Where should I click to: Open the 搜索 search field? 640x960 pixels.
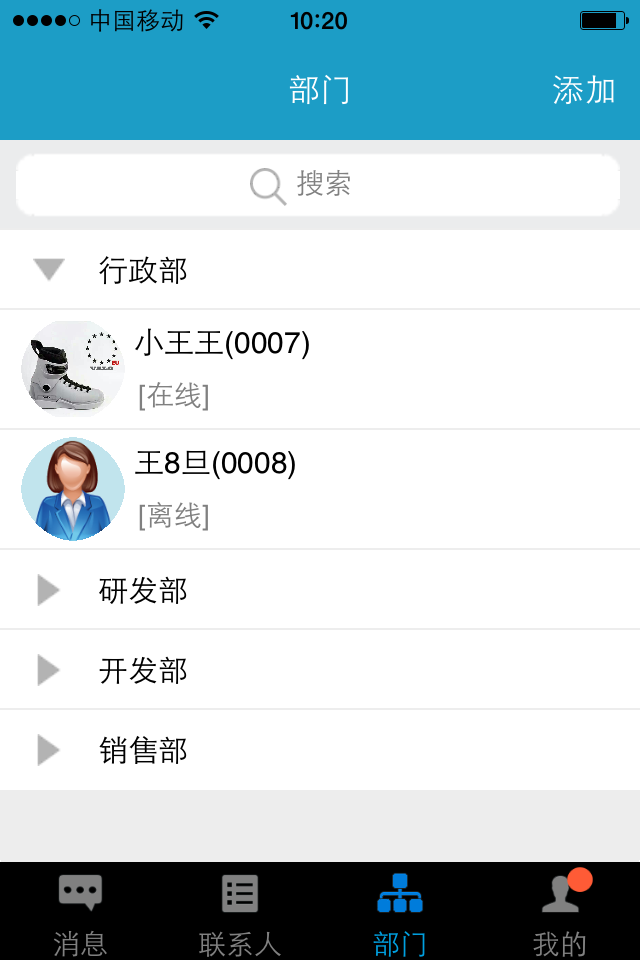click(318, 185)
